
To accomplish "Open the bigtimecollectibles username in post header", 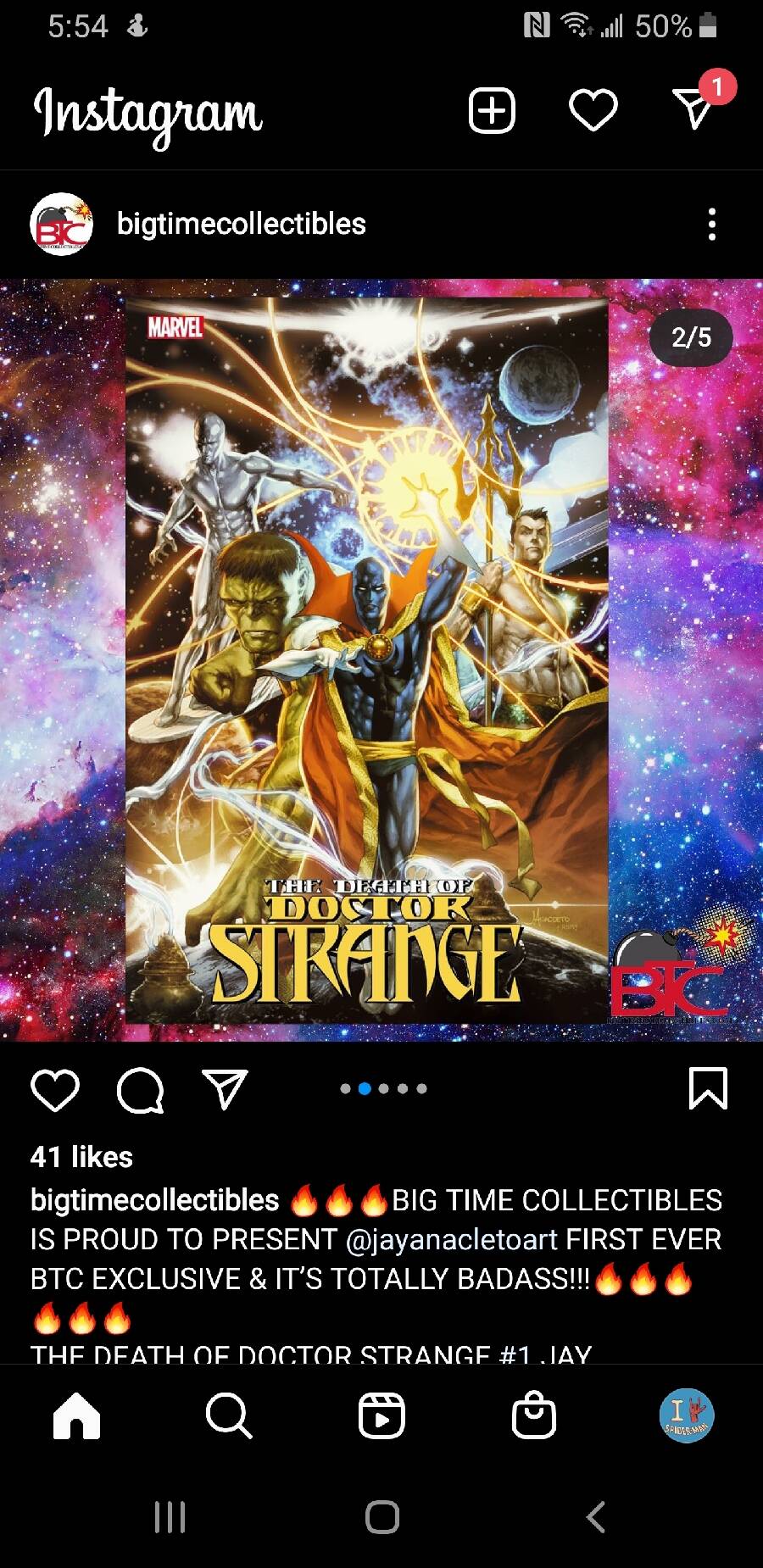I will tap(242, 224).
